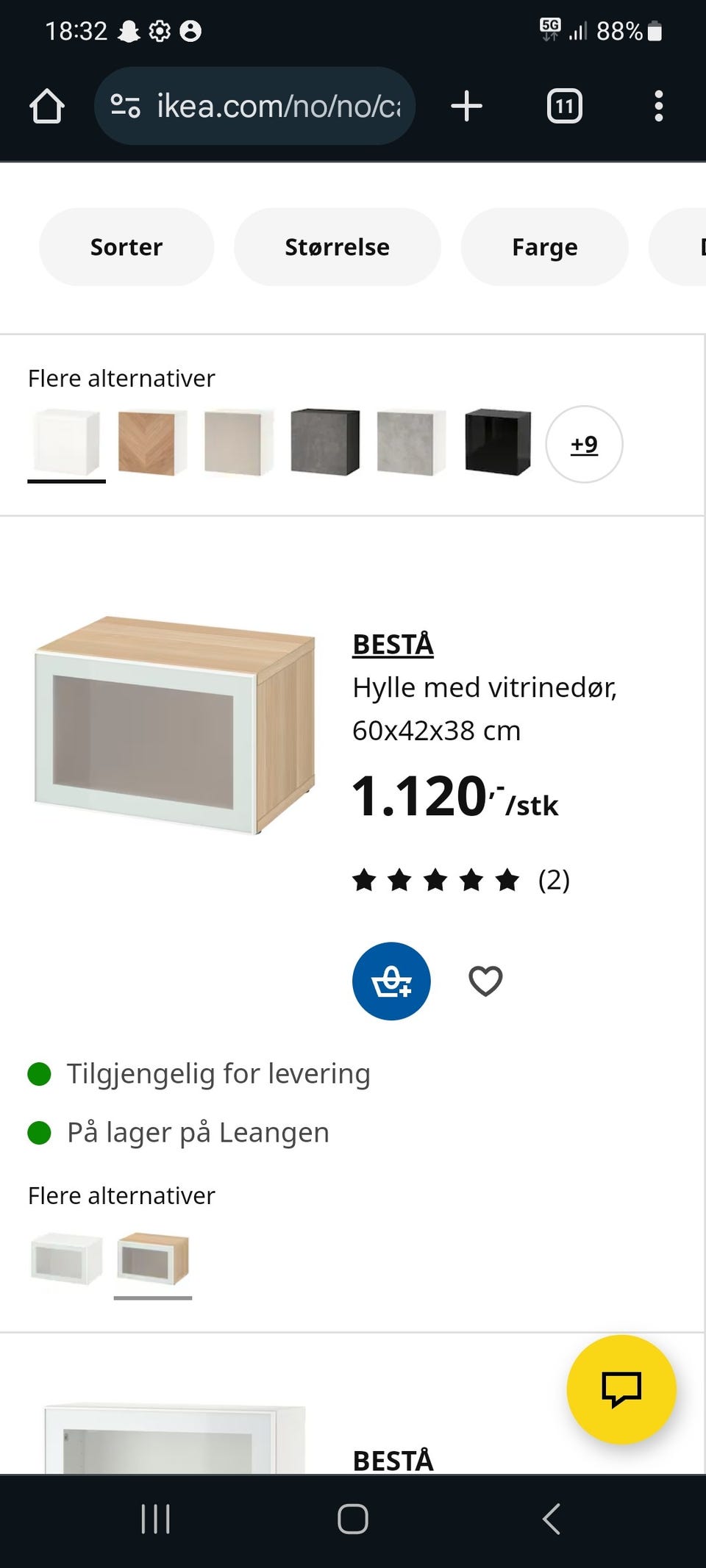Open a new browser tab

coord(466,106)
